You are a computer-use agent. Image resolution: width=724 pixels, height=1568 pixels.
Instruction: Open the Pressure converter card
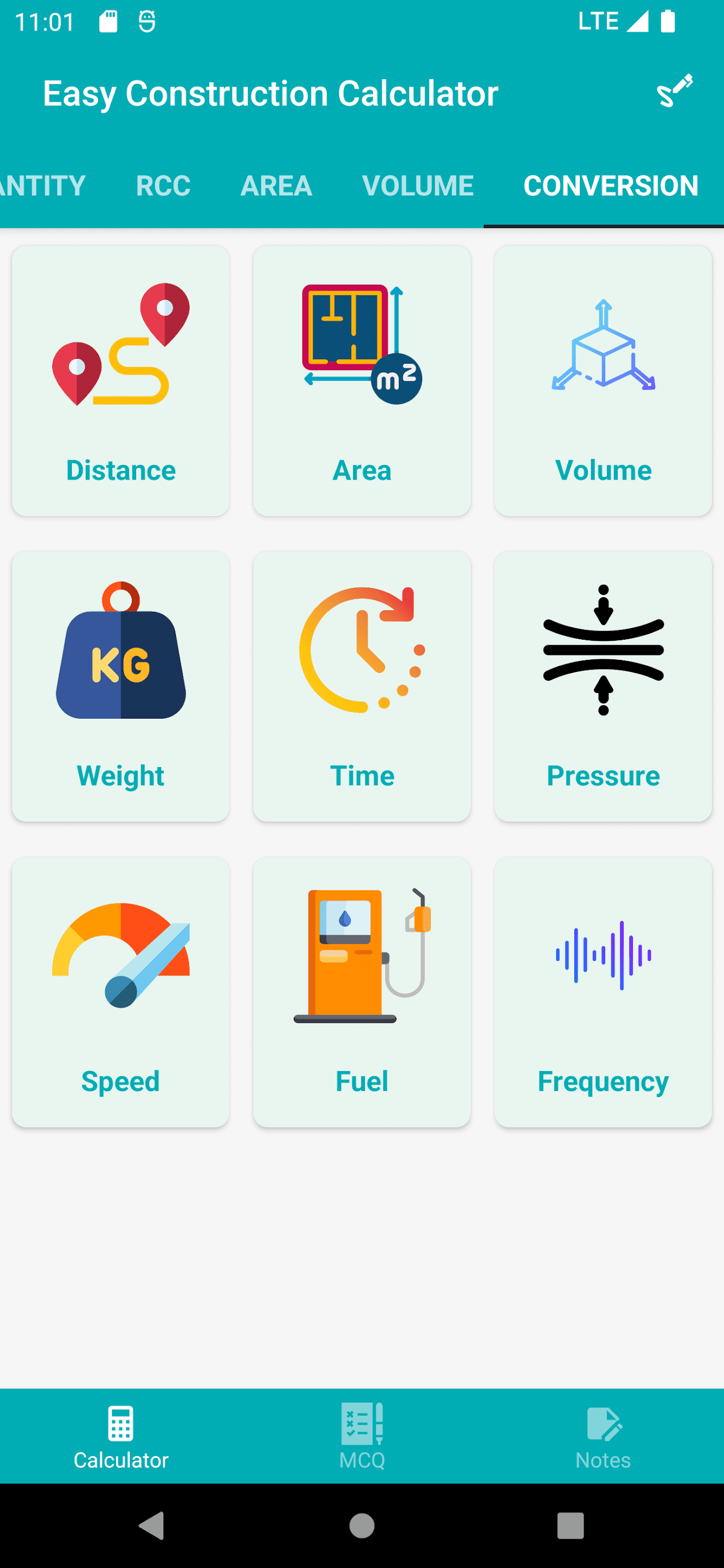pyautogui.click(x=603, y=687)
